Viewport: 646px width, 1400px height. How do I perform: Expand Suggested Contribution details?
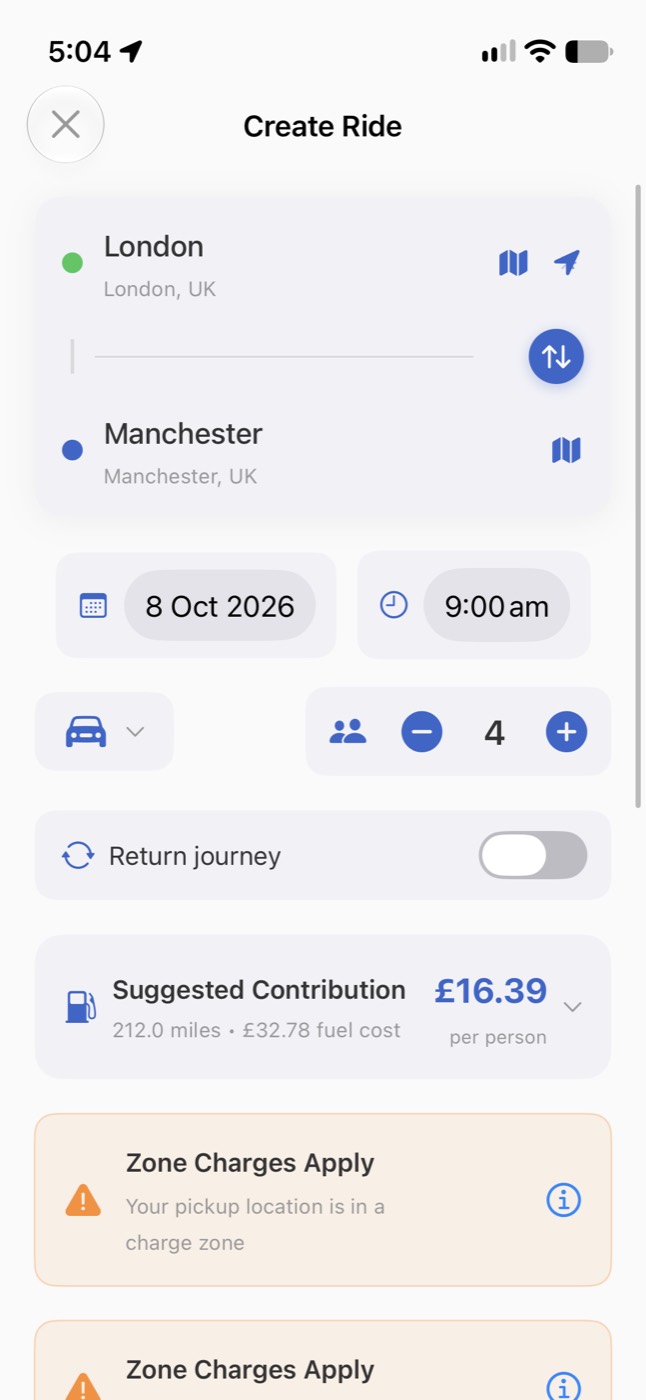tap(572, 1007)
